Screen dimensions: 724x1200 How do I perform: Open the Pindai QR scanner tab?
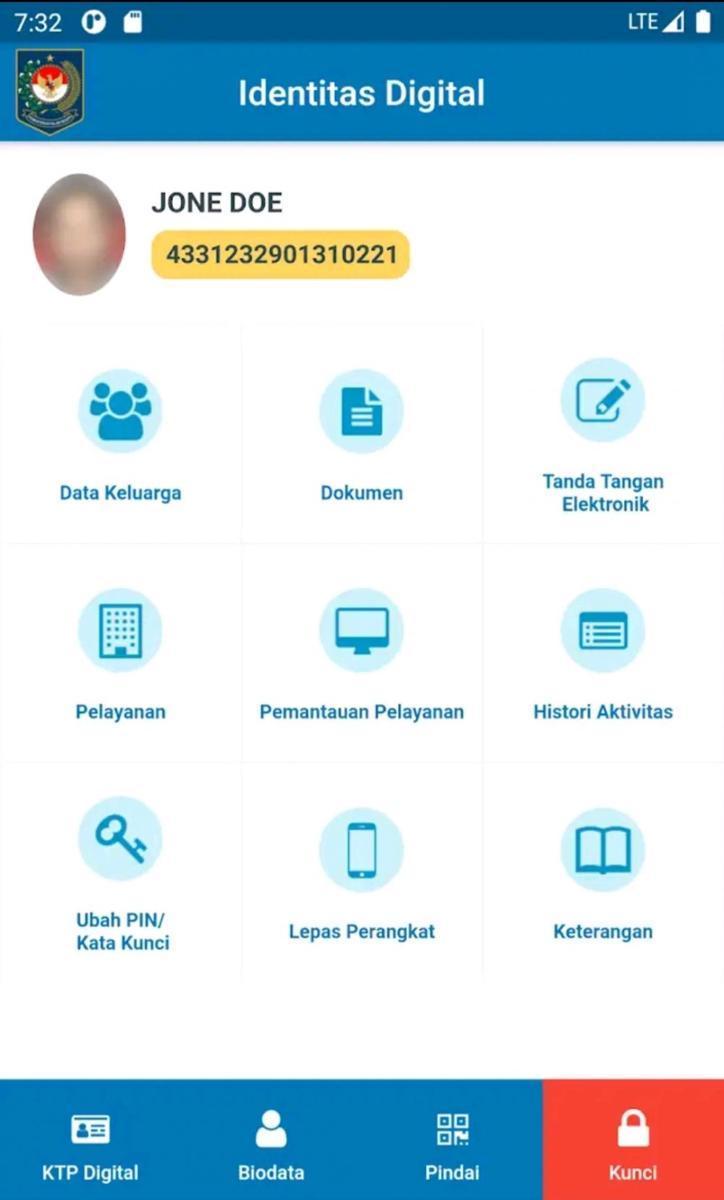(x=452, y=1144)
